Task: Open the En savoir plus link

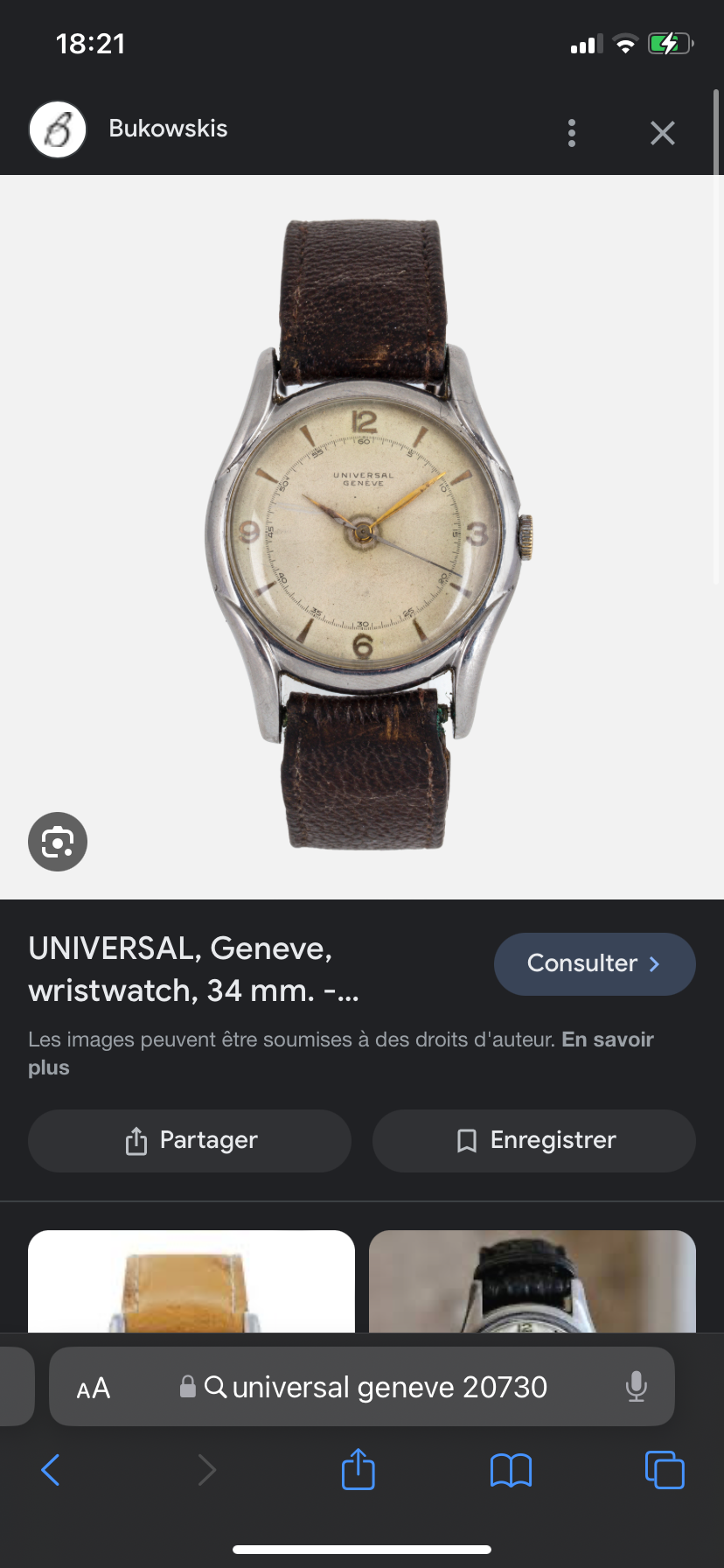Action: (607, 1039)
